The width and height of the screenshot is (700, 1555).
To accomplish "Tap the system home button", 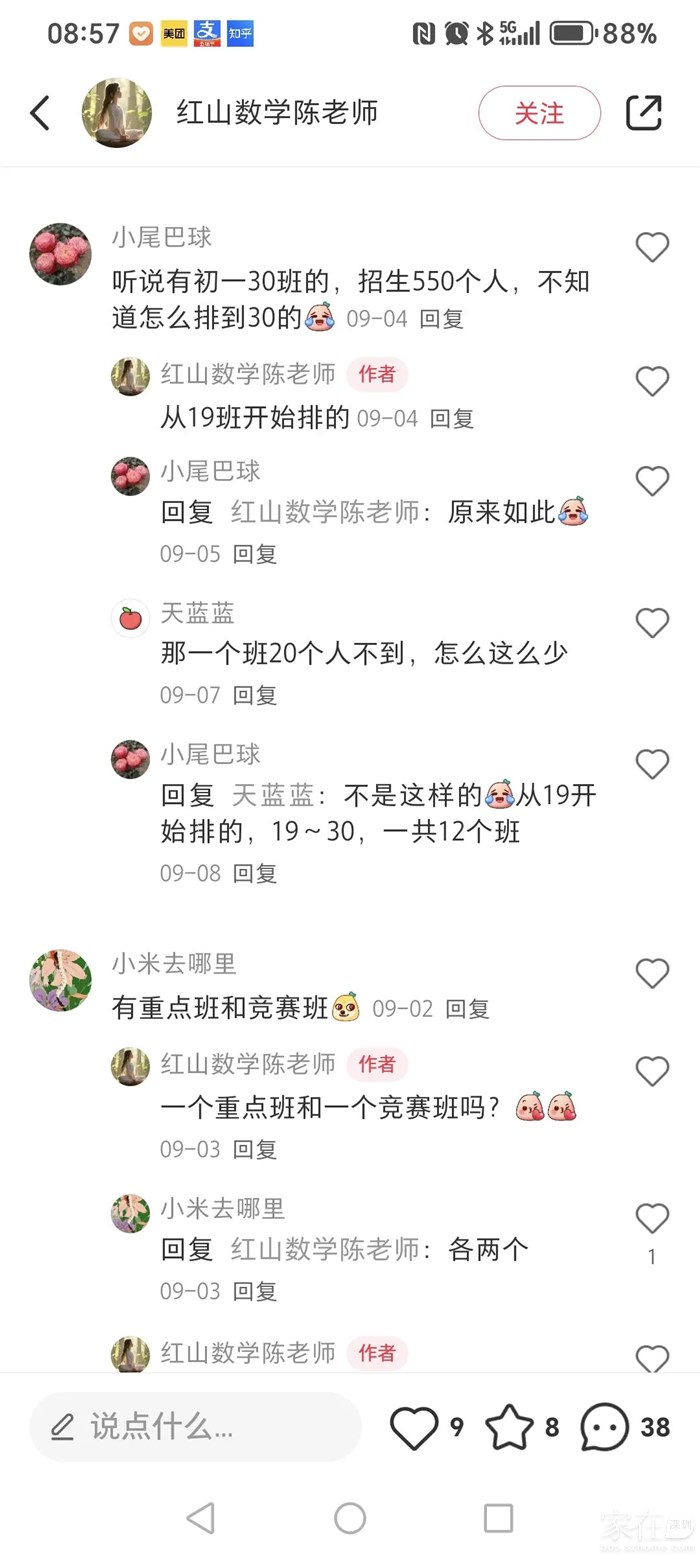I will pyautogui.click(x=350, y=1518).
